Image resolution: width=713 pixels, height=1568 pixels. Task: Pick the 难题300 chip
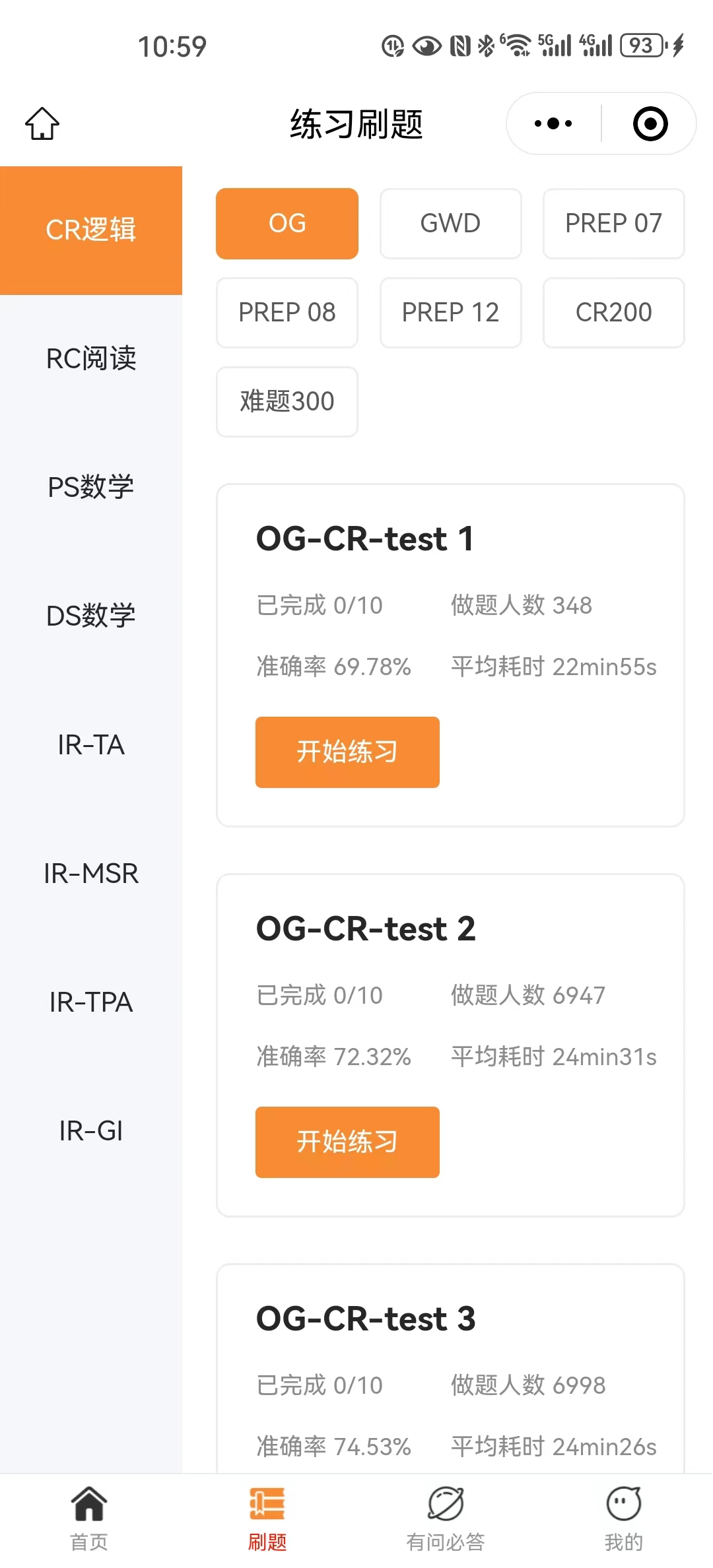pos(287,401)
